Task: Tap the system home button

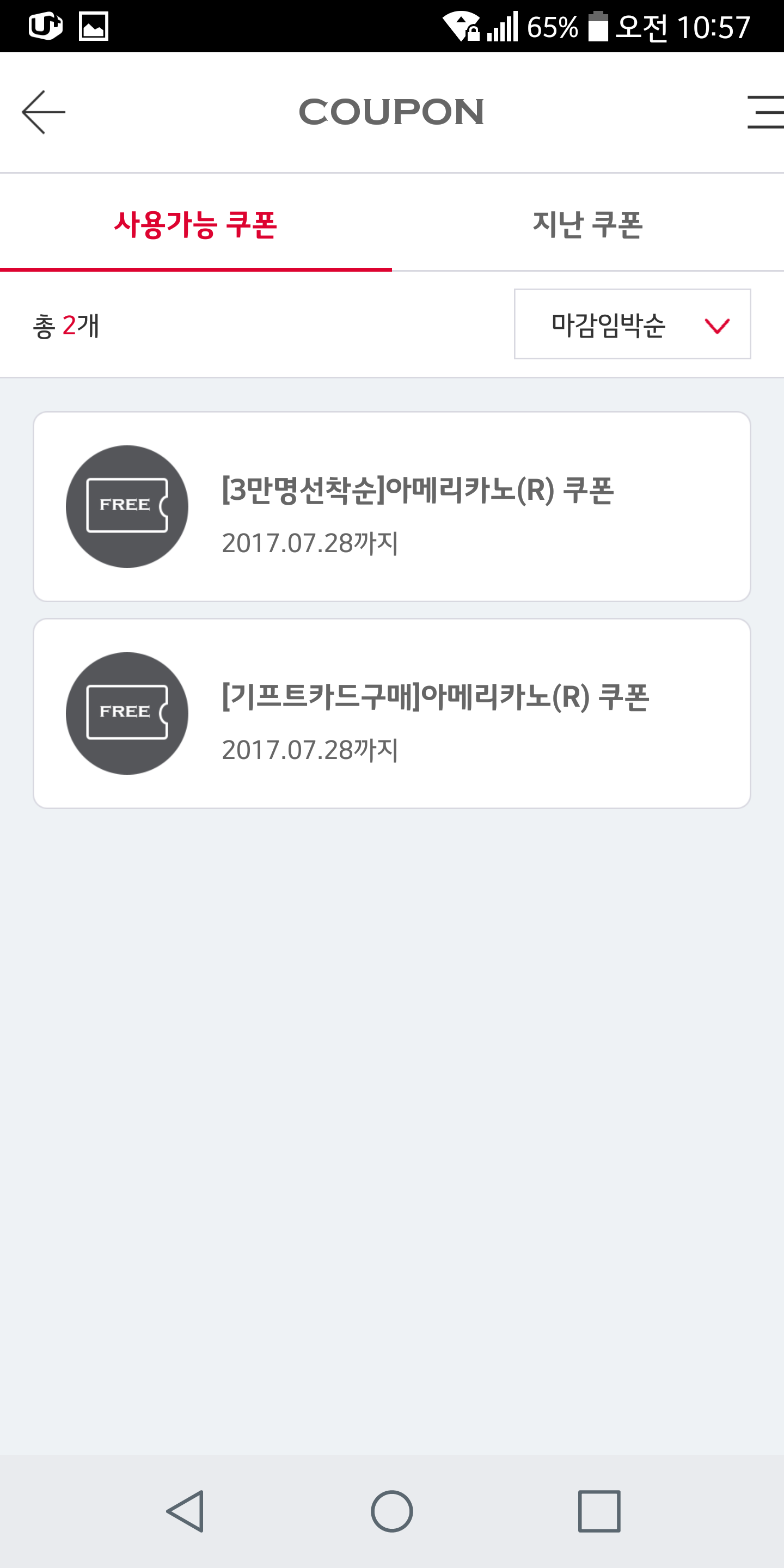Action: tap(392, 1511)
